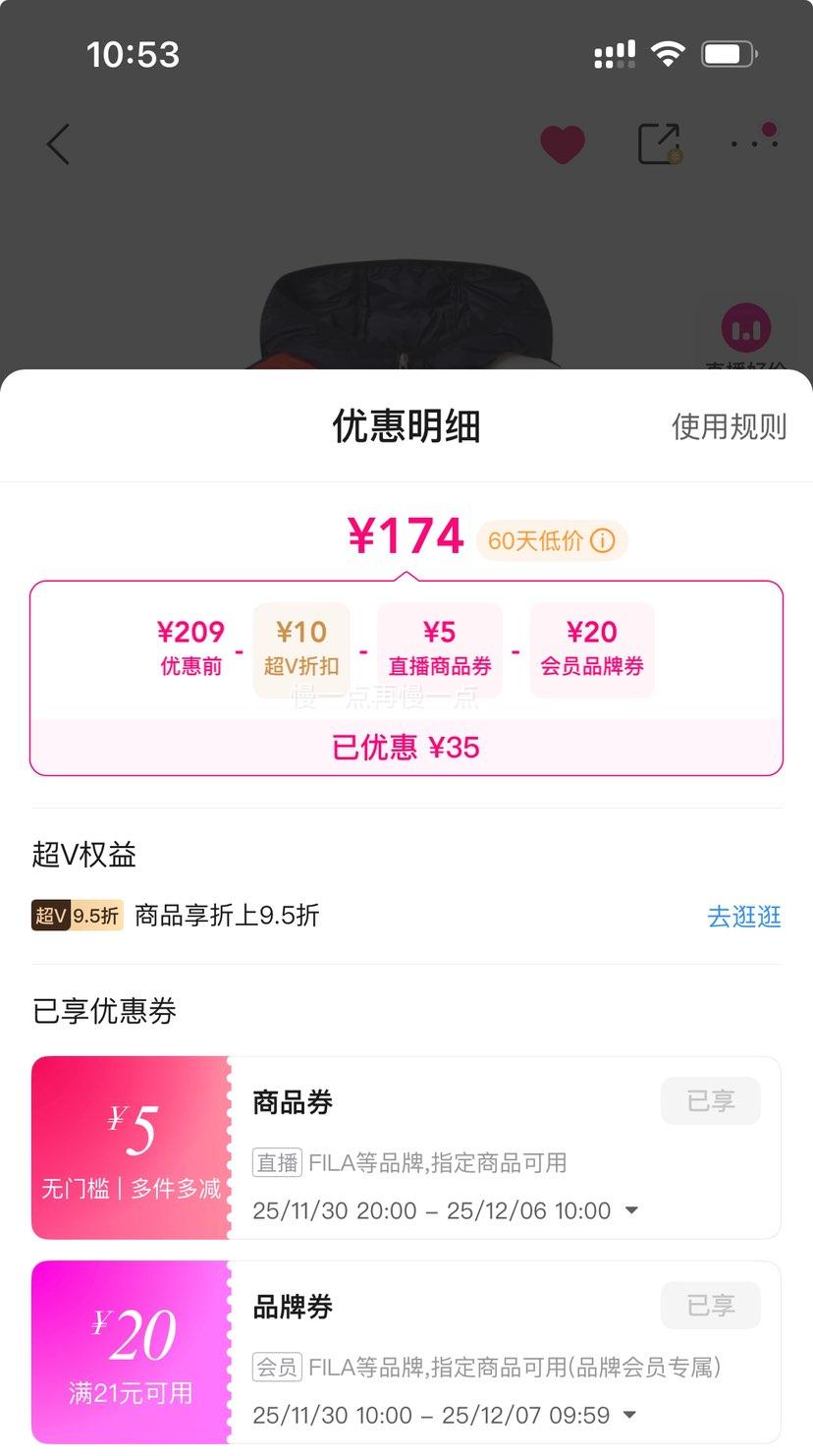Tap the heart favorite icon
Viewport: 813px width, 1456px height.
click(x=562, y=141)
